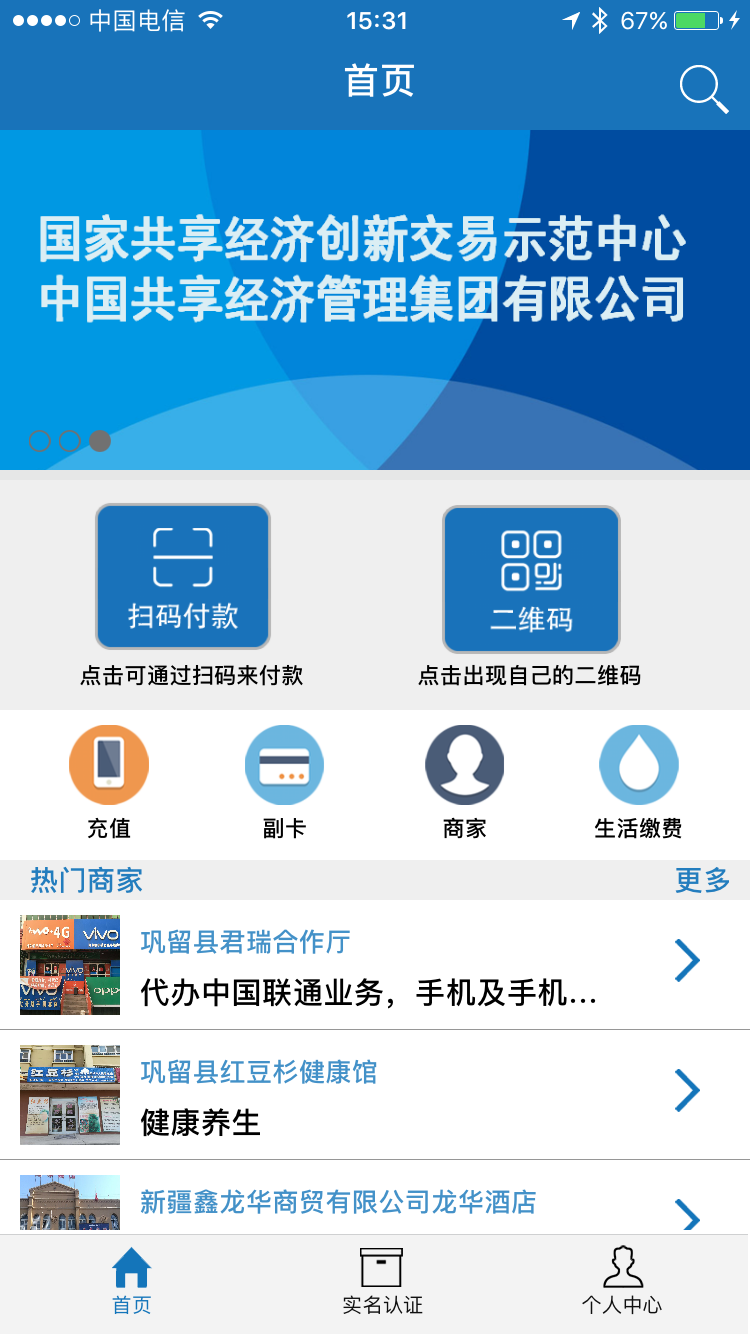Open the 商家 merchants section
The image size is (750, 1334).
(x=464, y=767)
